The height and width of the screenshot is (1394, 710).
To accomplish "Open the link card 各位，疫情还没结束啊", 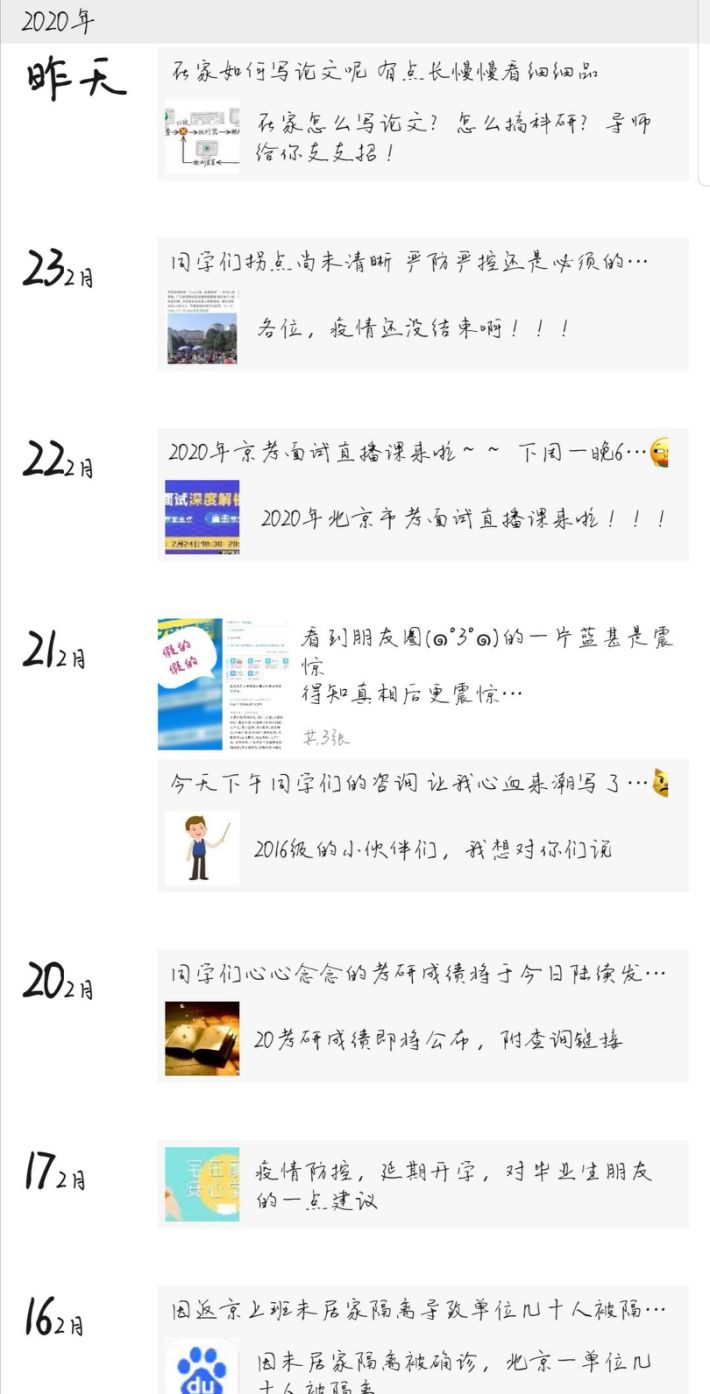I will coord(425,329).
